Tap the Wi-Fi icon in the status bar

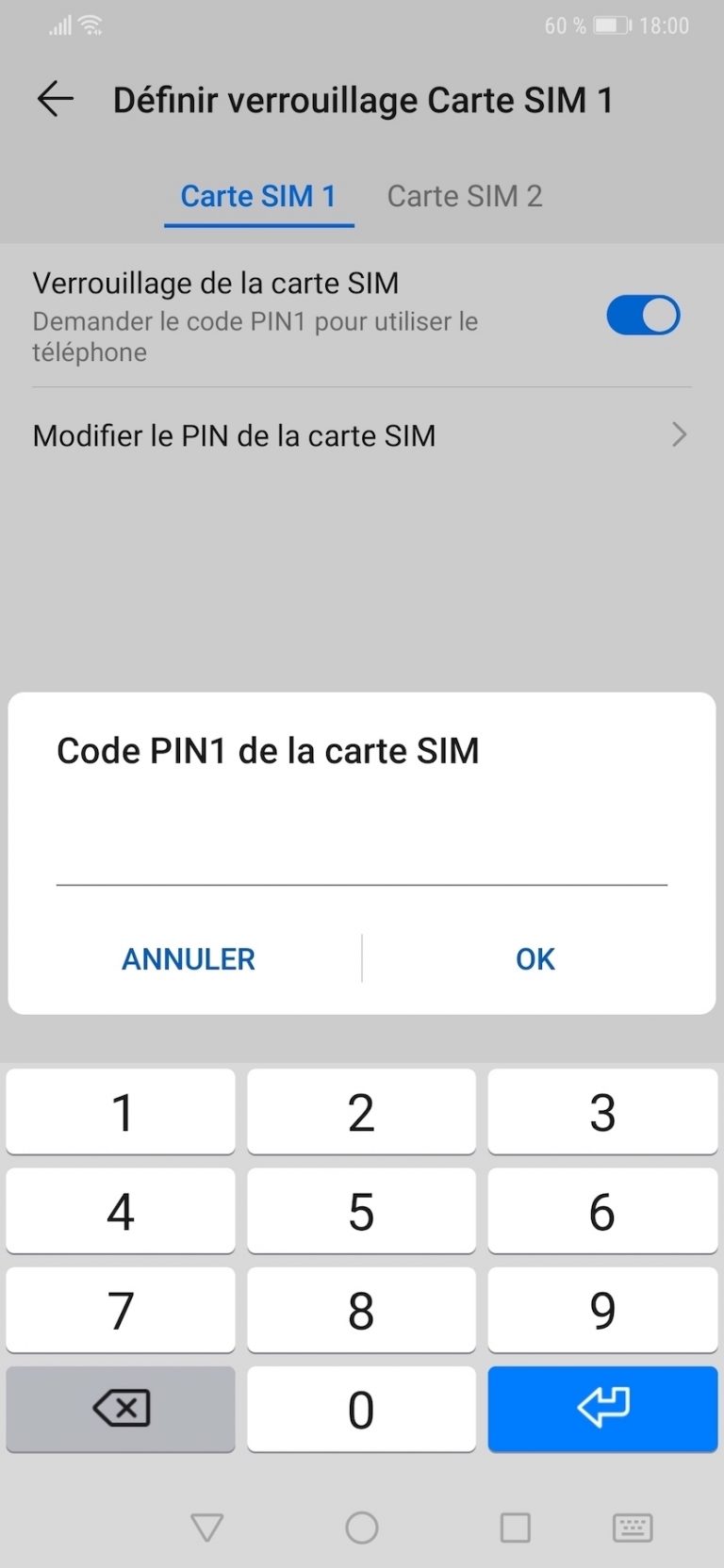(90, 25)
